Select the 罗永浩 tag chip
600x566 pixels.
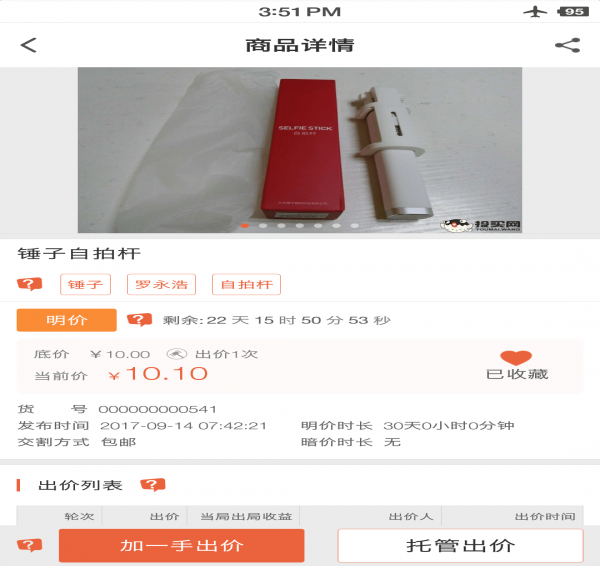[x=161, y=284]
